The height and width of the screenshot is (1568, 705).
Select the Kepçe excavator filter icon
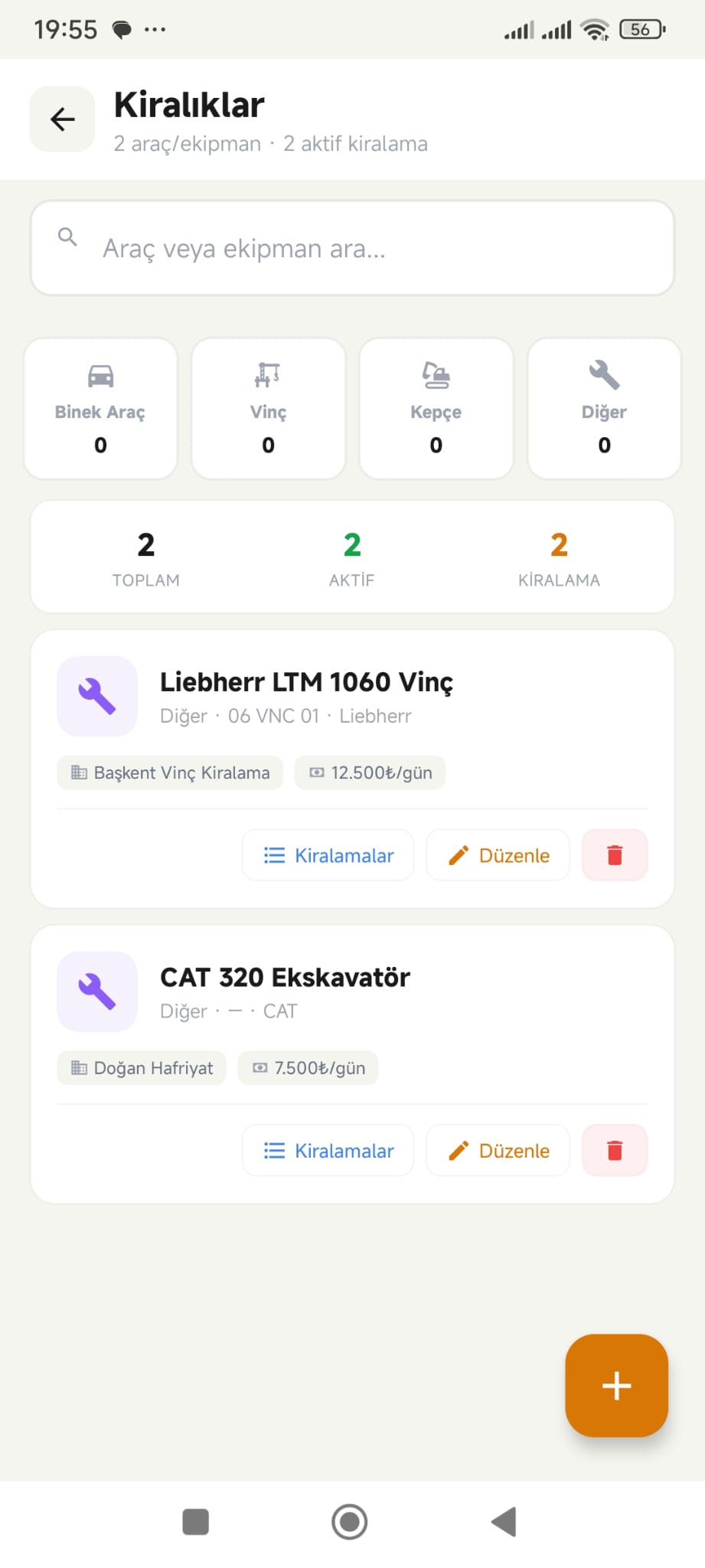pyautogui.click(x=436, y=376)
